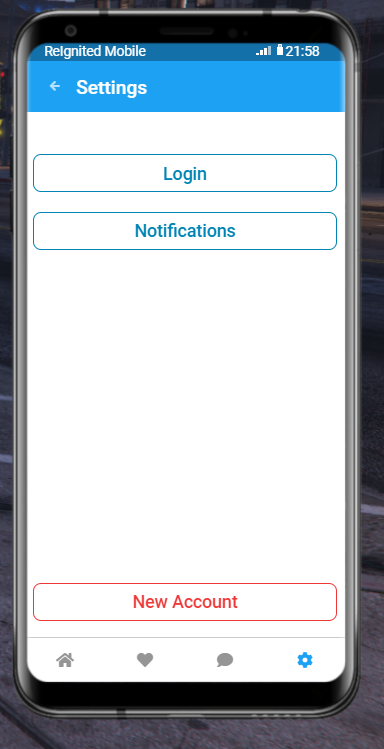Open the Notifications settings
Screen dimensions: 384x749
click(x=185, y=231)
